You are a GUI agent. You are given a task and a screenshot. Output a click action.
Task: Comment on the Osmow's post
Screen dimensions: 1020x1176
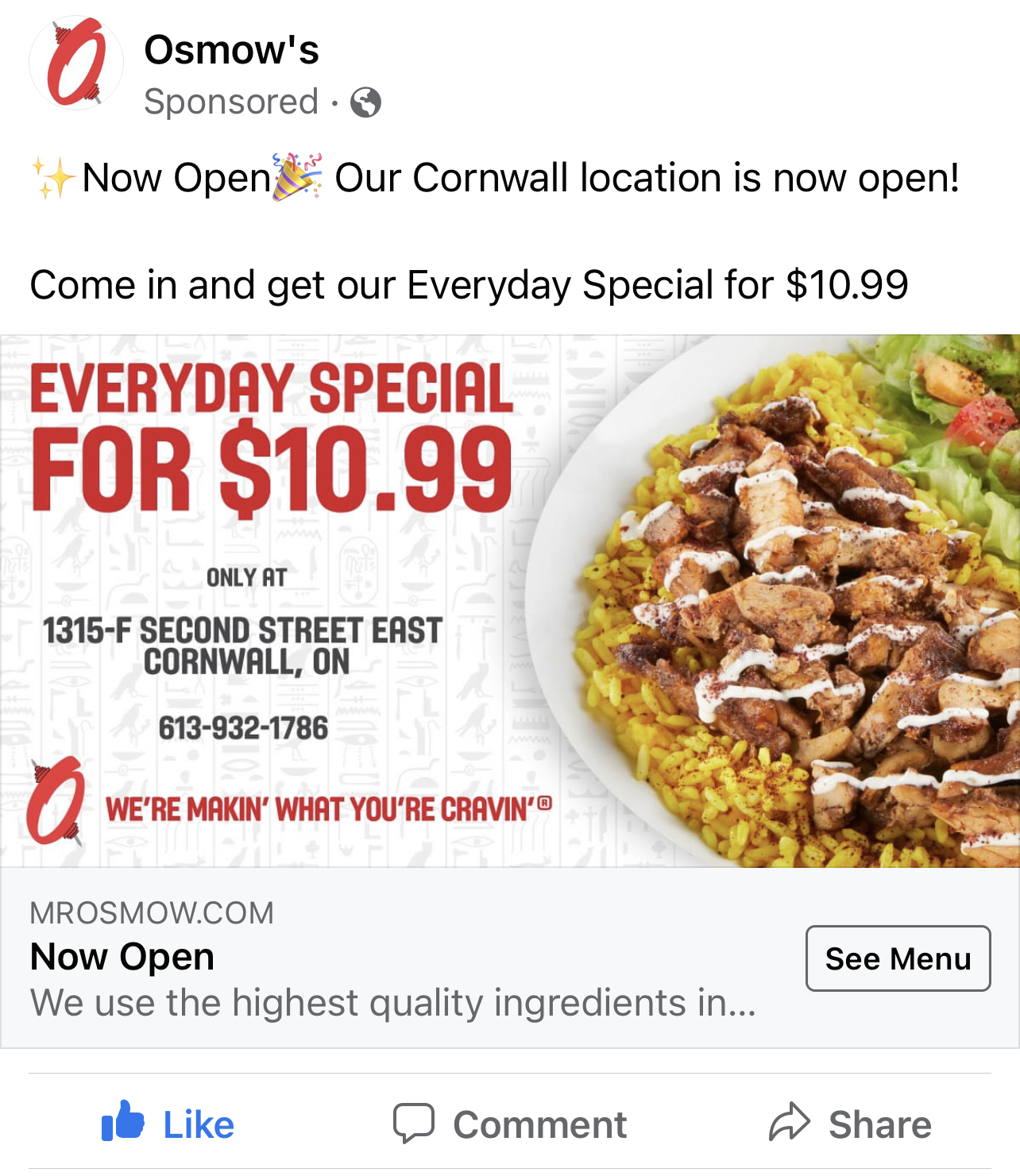(x=510, y=1124)
